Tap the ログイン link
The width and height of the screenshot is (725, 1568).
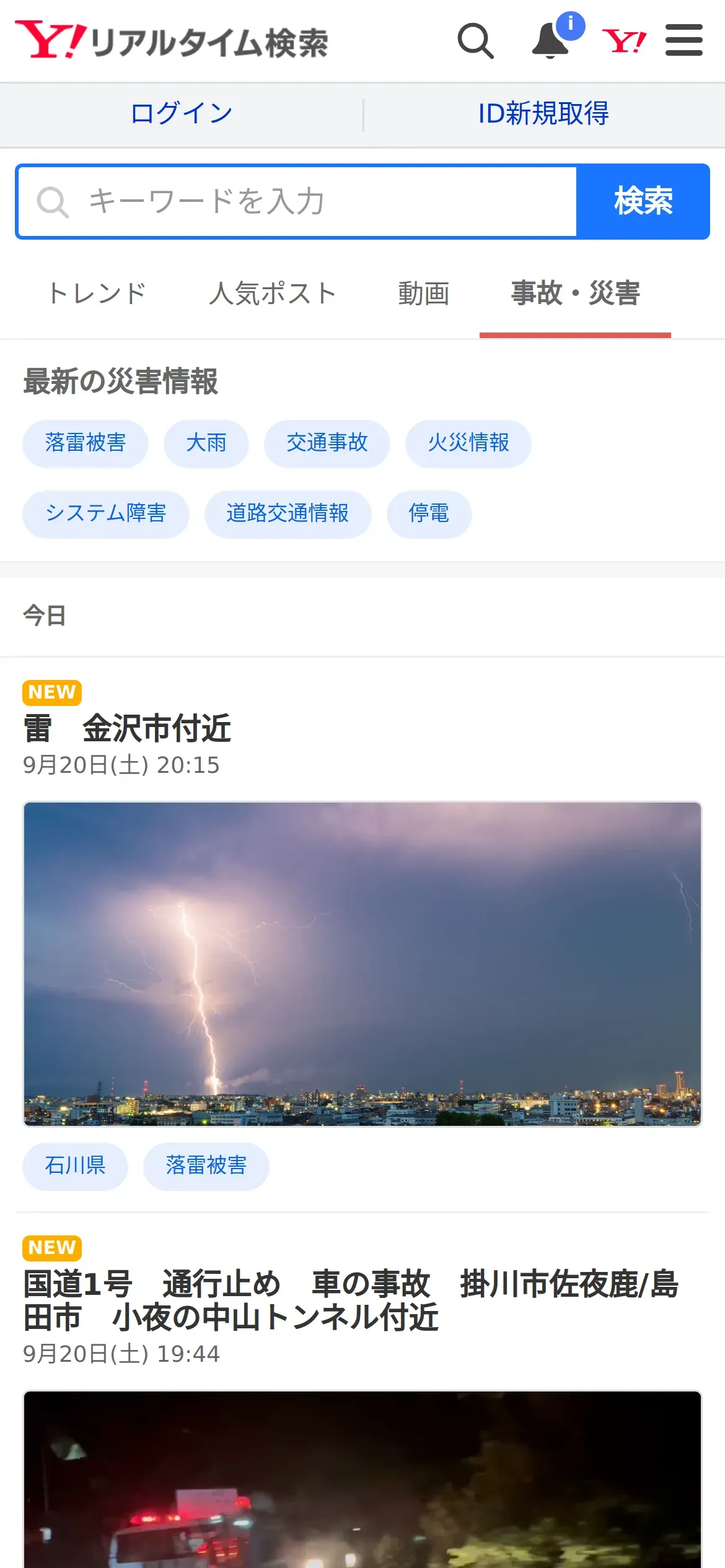(x=182, y=114)
